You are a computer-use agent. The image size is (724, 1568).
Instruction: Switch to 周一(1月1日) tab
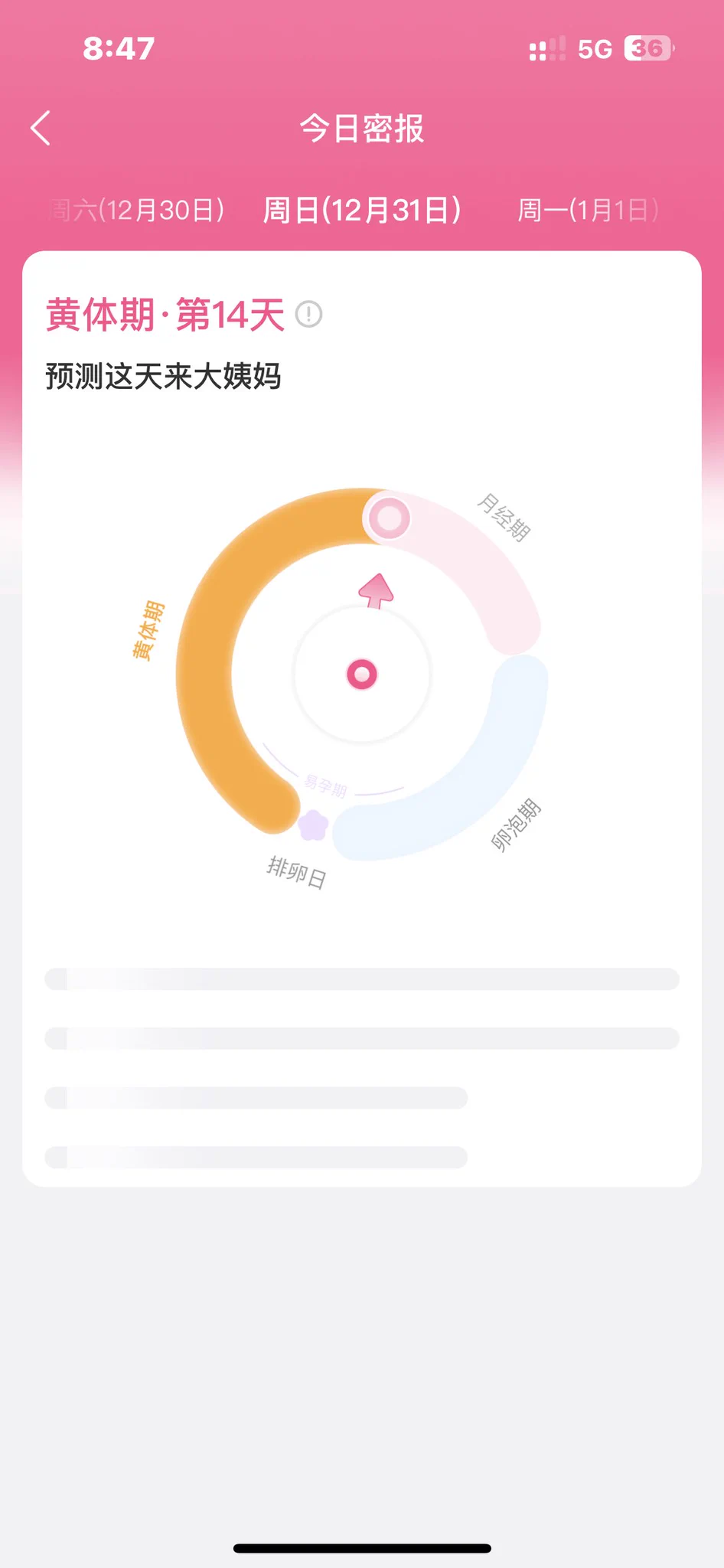(x=587, y=210)
